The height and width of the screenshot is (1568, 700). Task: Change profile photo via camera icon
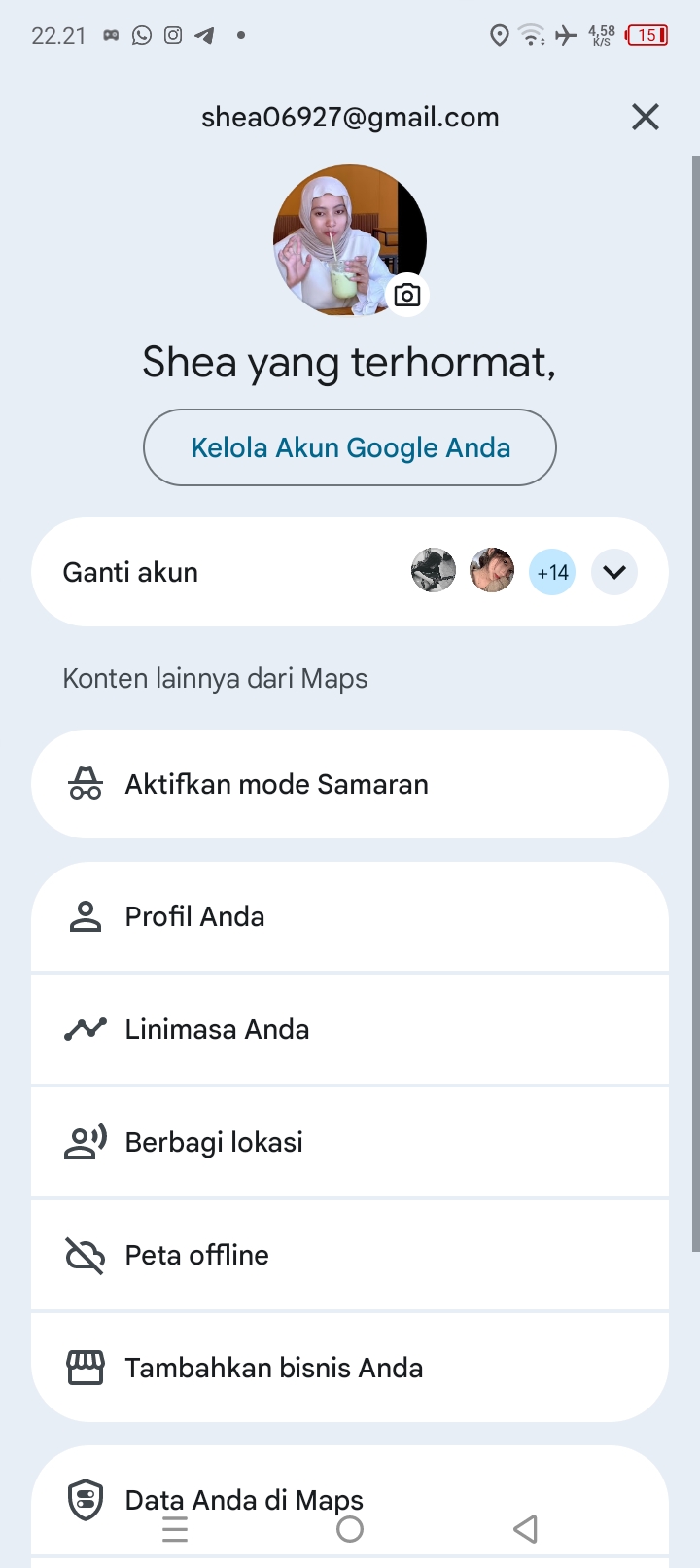pyautogui.click(x=407, y=295)
